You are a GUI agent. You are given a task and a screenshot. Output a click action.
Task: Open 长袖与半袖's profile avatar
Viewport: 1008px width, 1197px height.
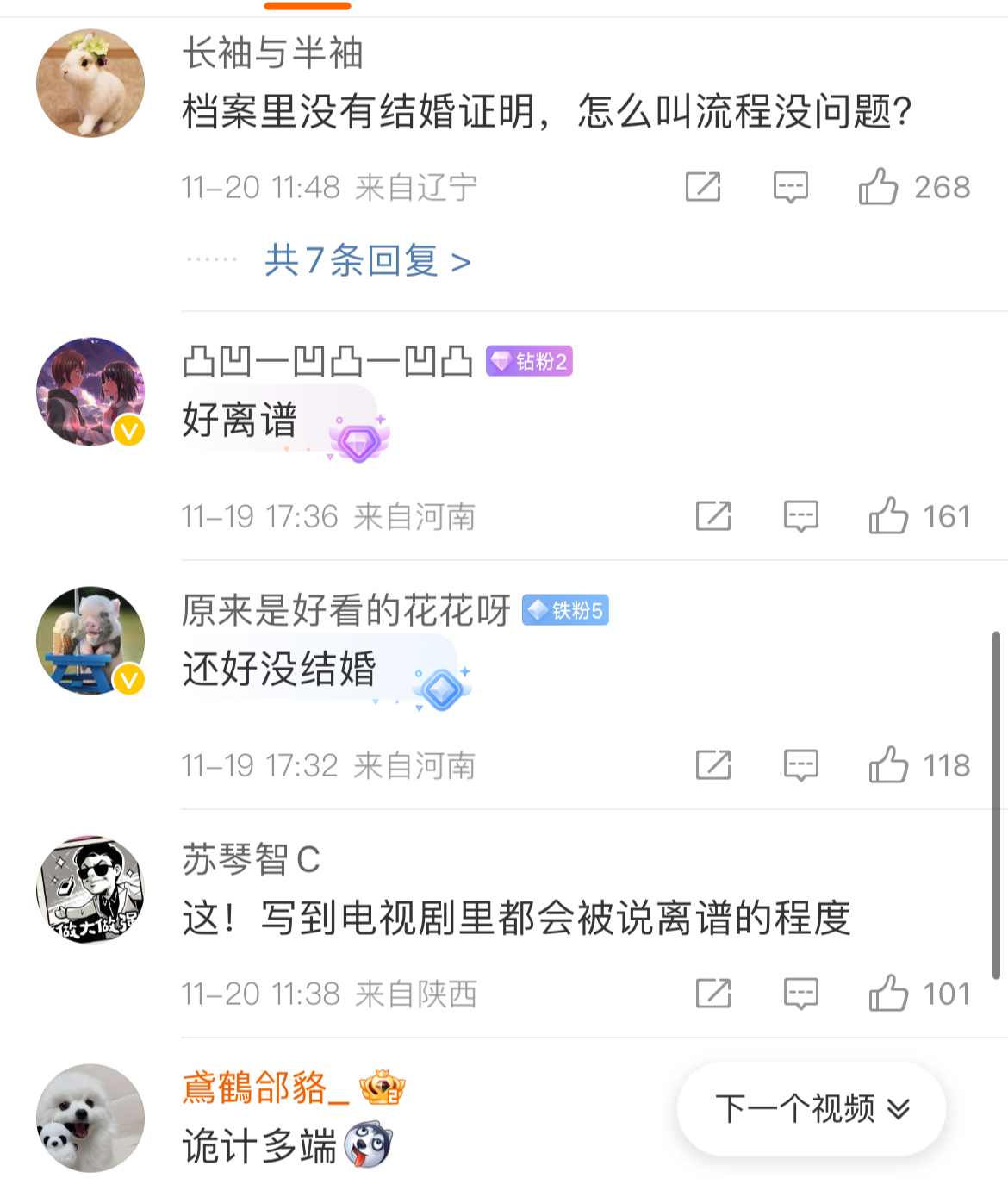pyautogui.click(x=90, y=84)
